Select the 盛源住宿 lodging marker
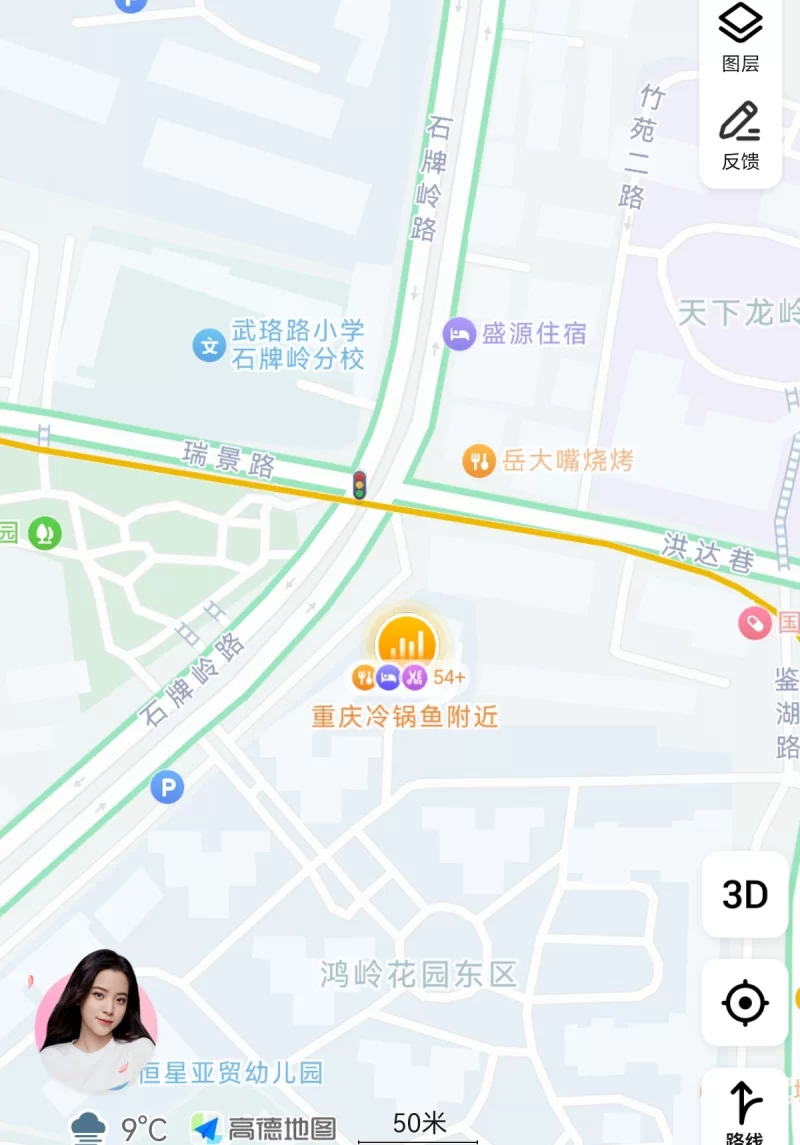 click(x=457, y=334)
